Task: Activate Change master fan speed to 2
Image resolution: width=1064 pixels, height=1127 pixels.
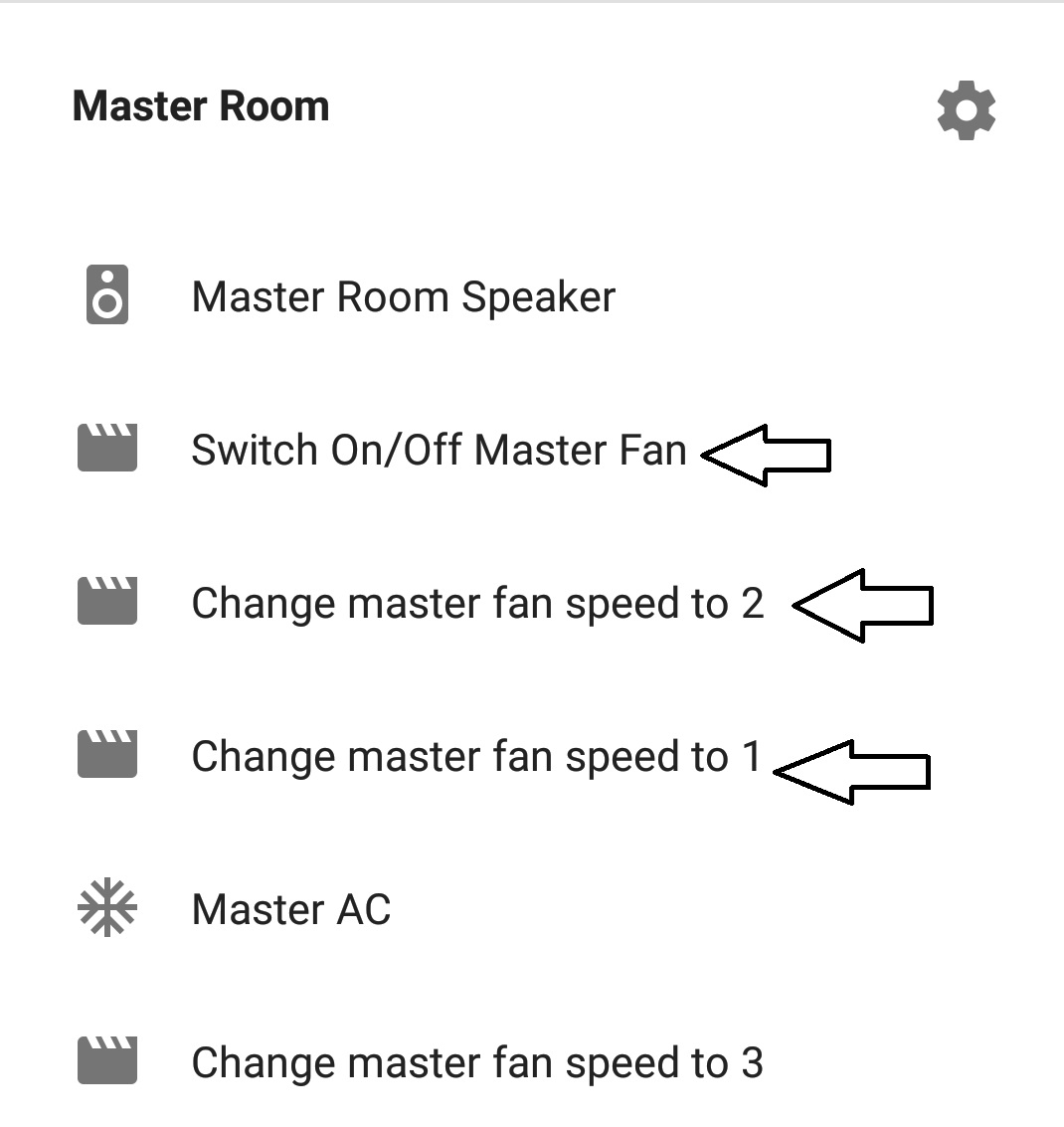Action: (x=476, y=604)
